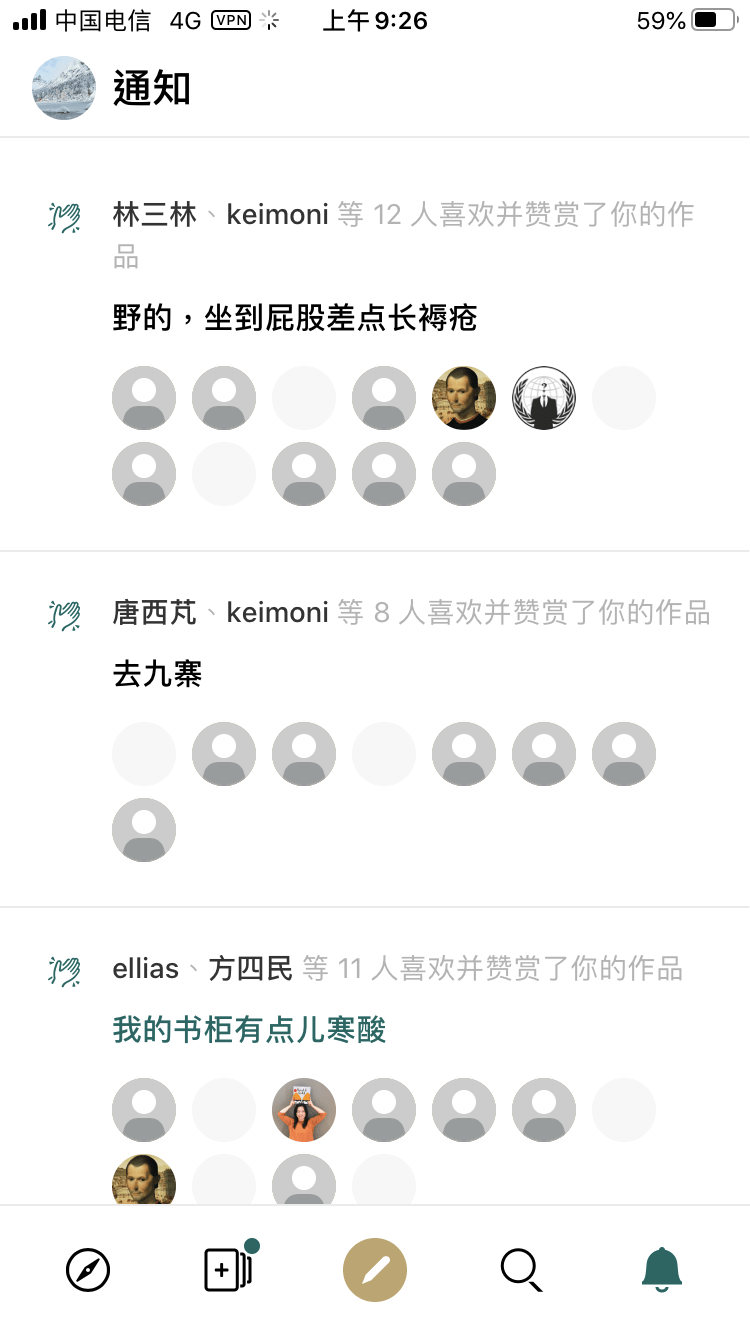Screen dimensions: 750x1334
Task: View ellias's profile
Action: (145, 968)
